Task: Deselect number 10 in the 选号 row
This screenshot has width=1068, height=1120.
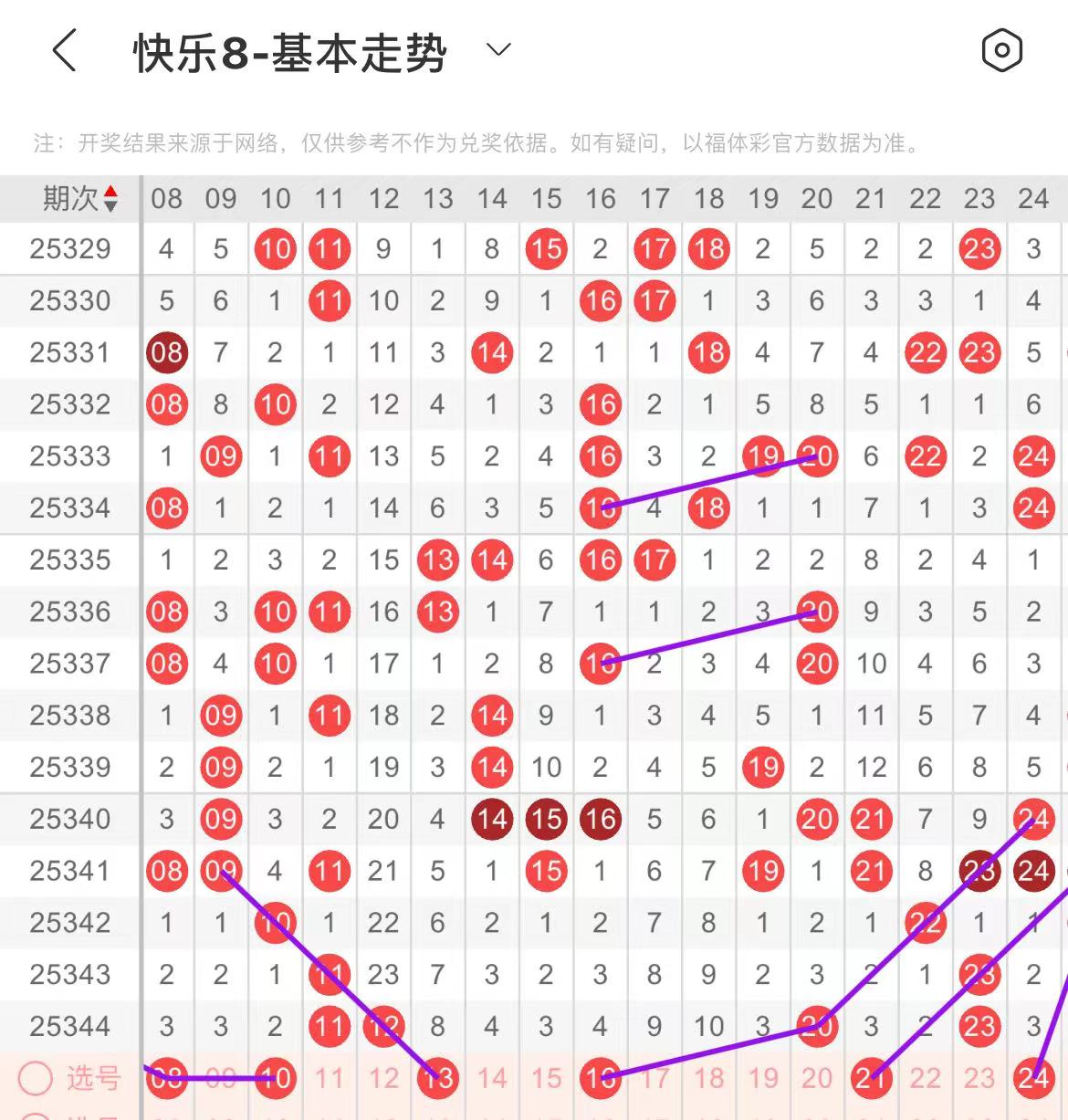Action: pyautogui.click(x=275, y=1078)
